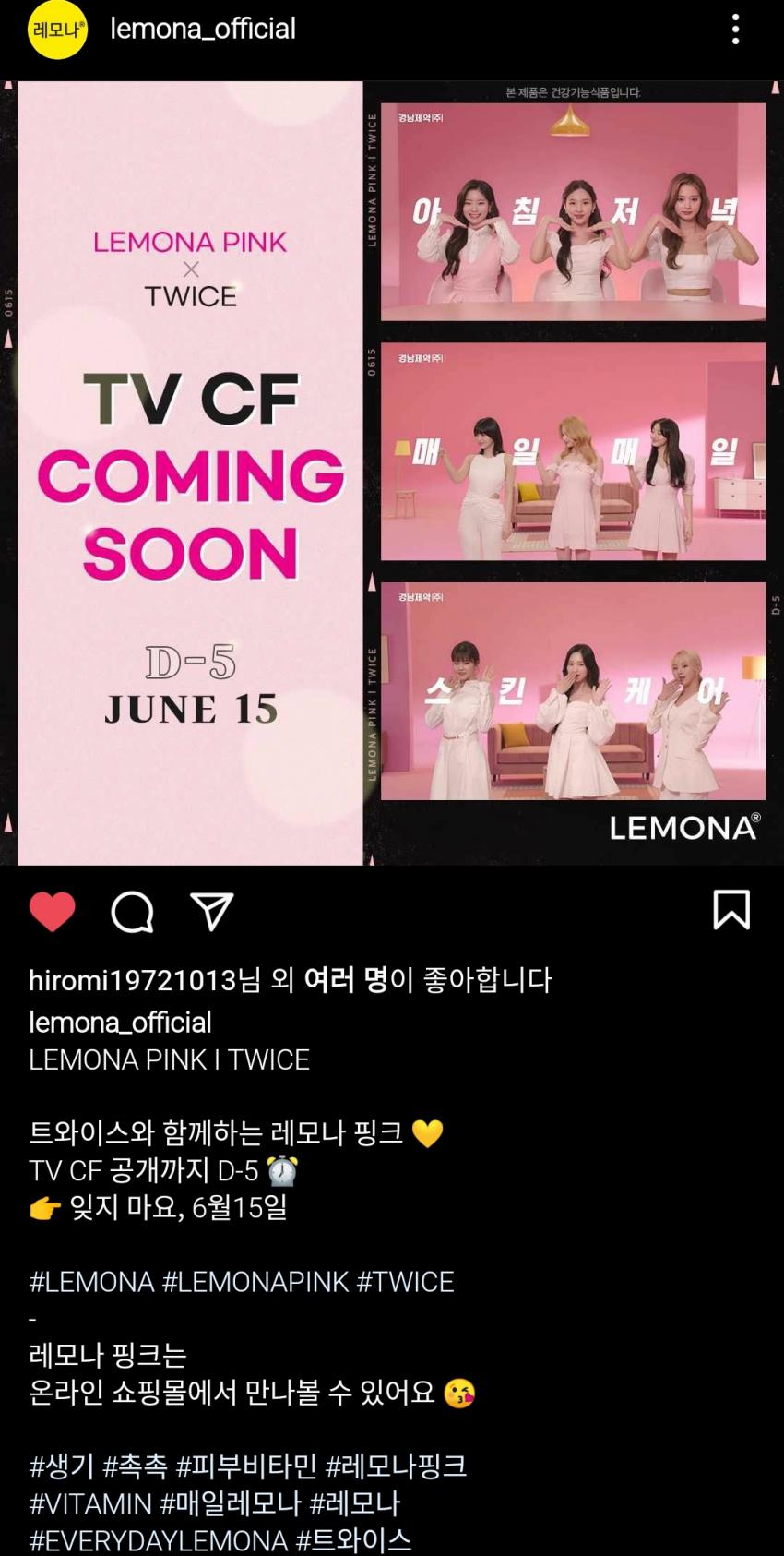Open the #생기 hashtag
Viewport: 784px width, 1556px height.
(x=62, y=1466)
